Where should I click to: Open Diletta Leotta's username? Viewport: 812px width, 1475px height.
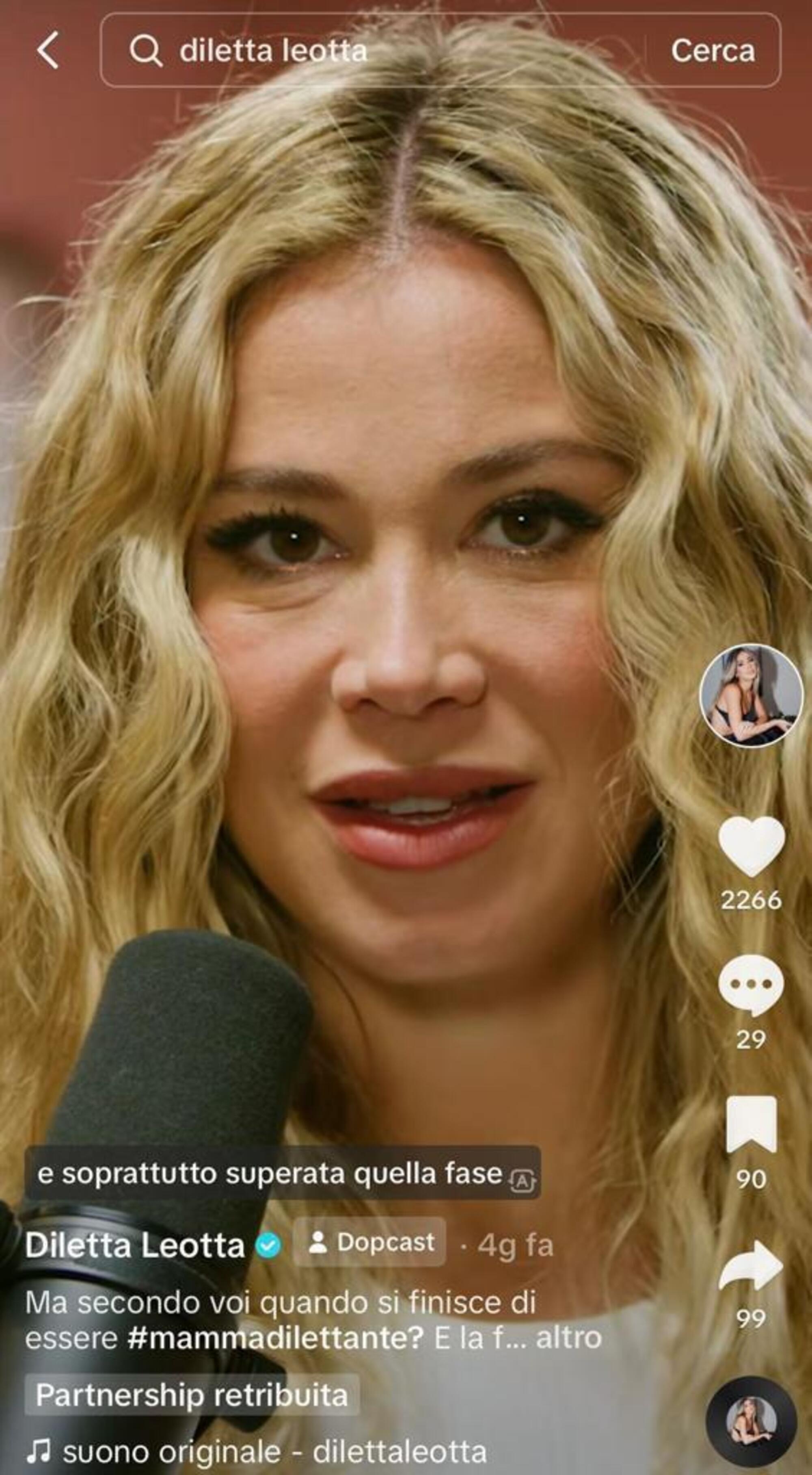point(135,1245)
